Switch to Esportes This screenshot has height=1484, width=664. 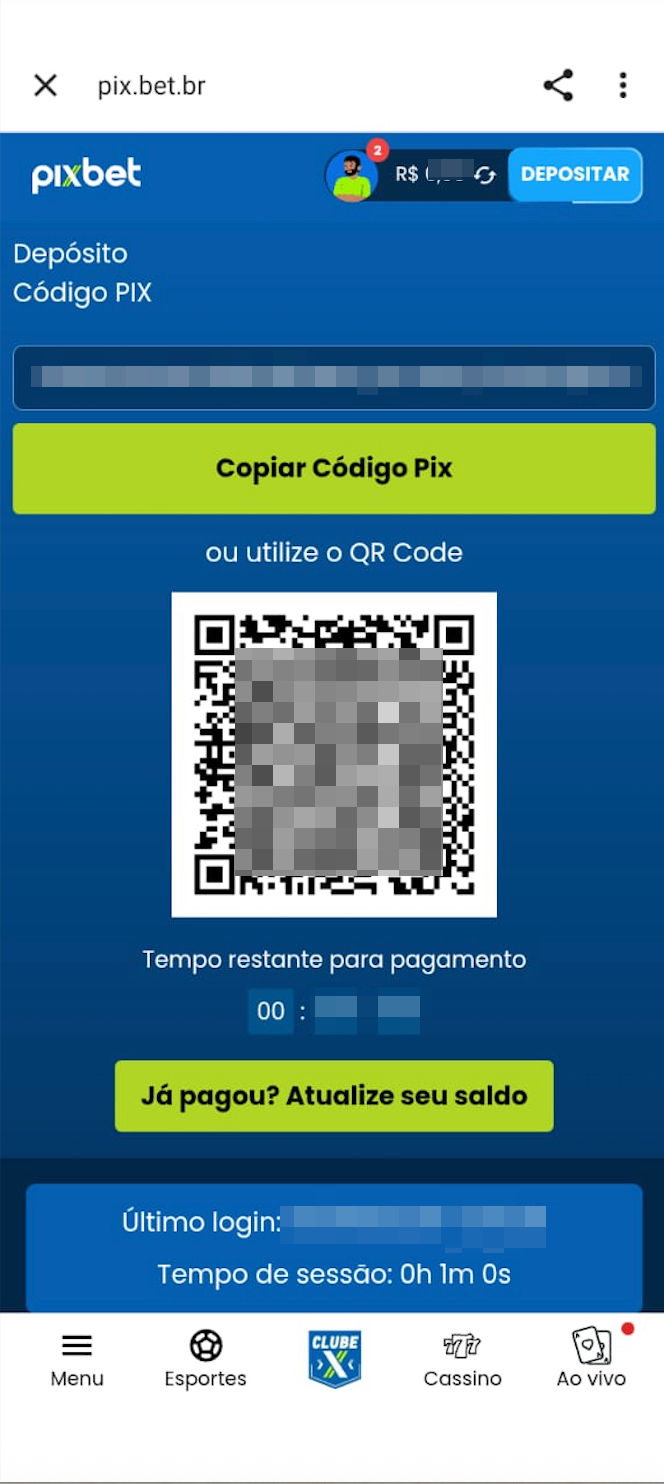point(205,1358)
